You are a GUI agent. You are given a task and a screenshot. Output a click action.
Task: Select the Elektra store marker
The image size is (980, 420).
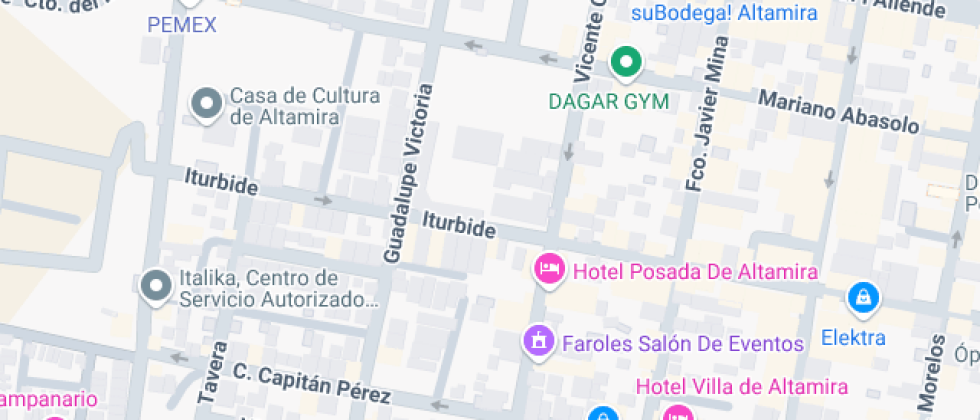[861, 297]
